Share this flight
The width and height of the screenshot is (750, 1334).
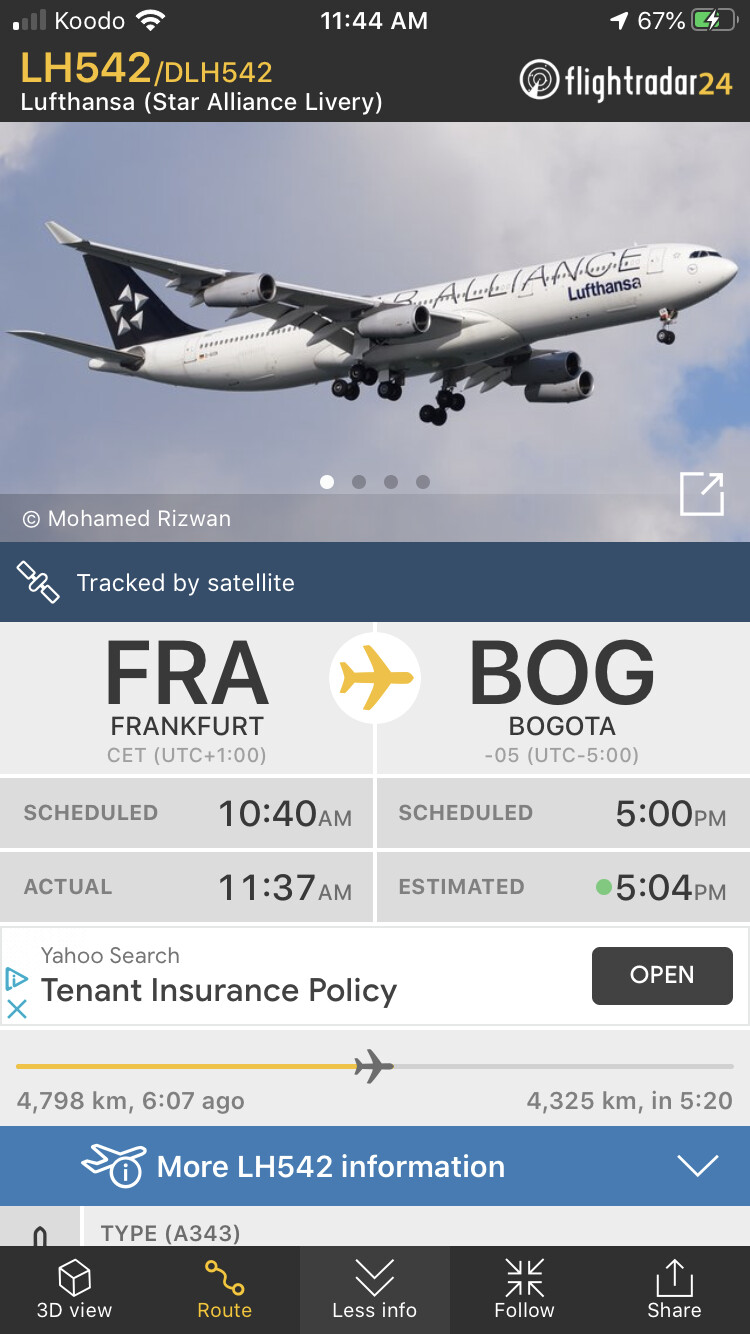point(674,1289)
